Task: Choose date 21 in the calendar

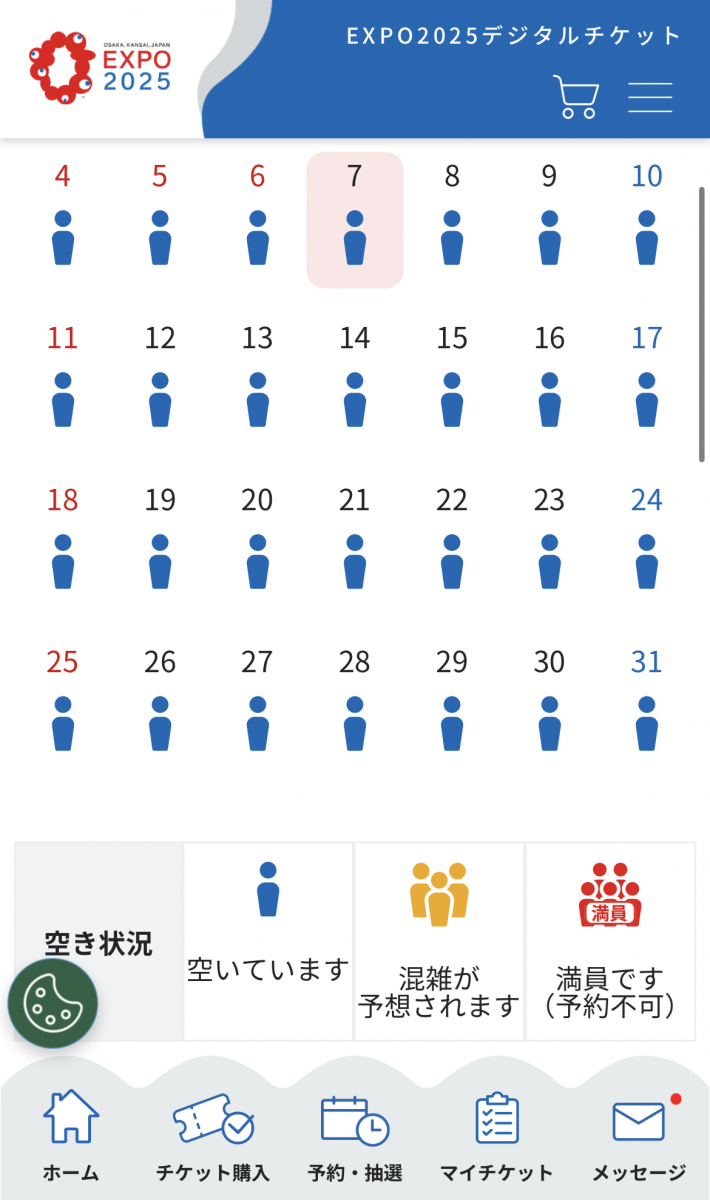Action: coord(355,544)
